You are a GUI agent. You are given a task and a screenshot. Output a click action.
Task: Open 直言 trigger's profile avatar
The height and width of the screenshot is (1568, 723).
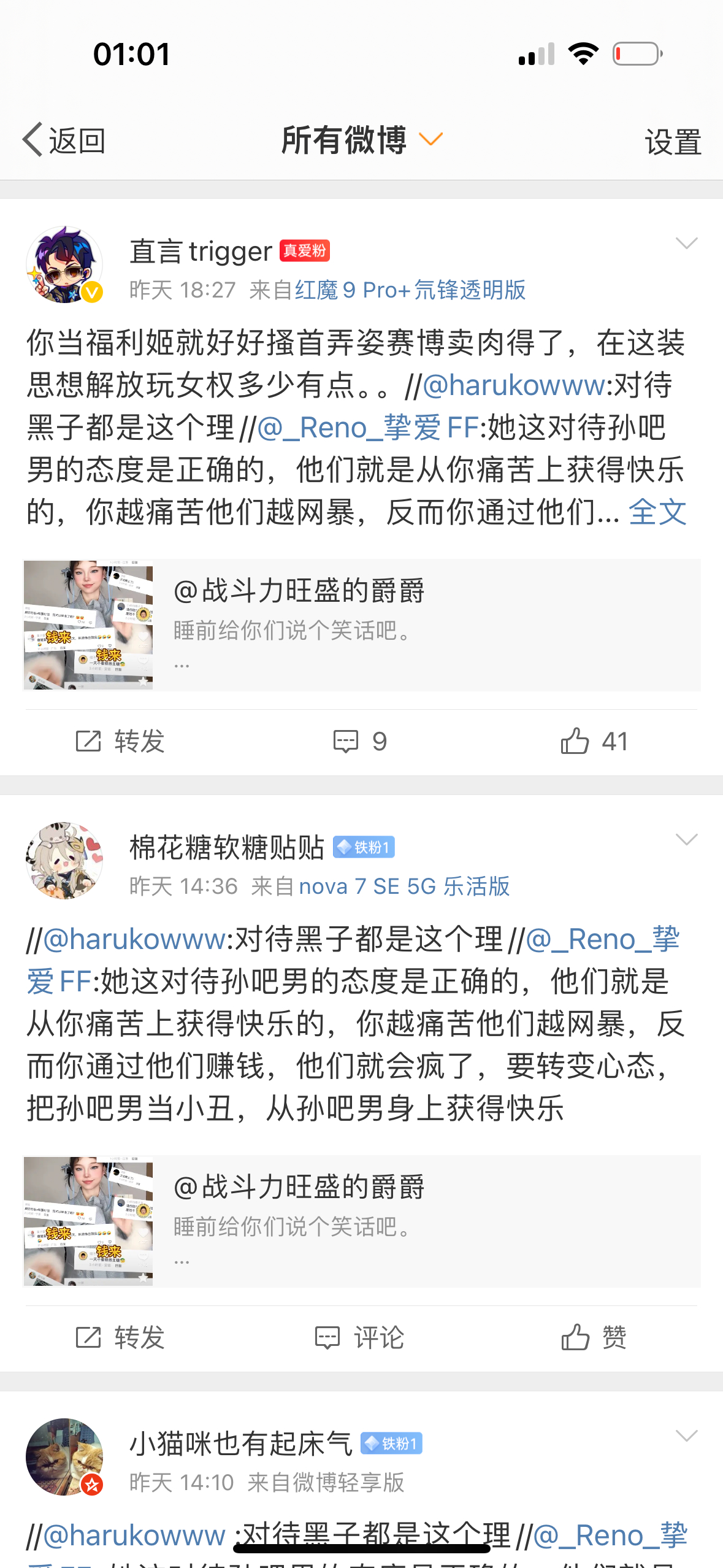pyautogui.click(x=64, y=265)
